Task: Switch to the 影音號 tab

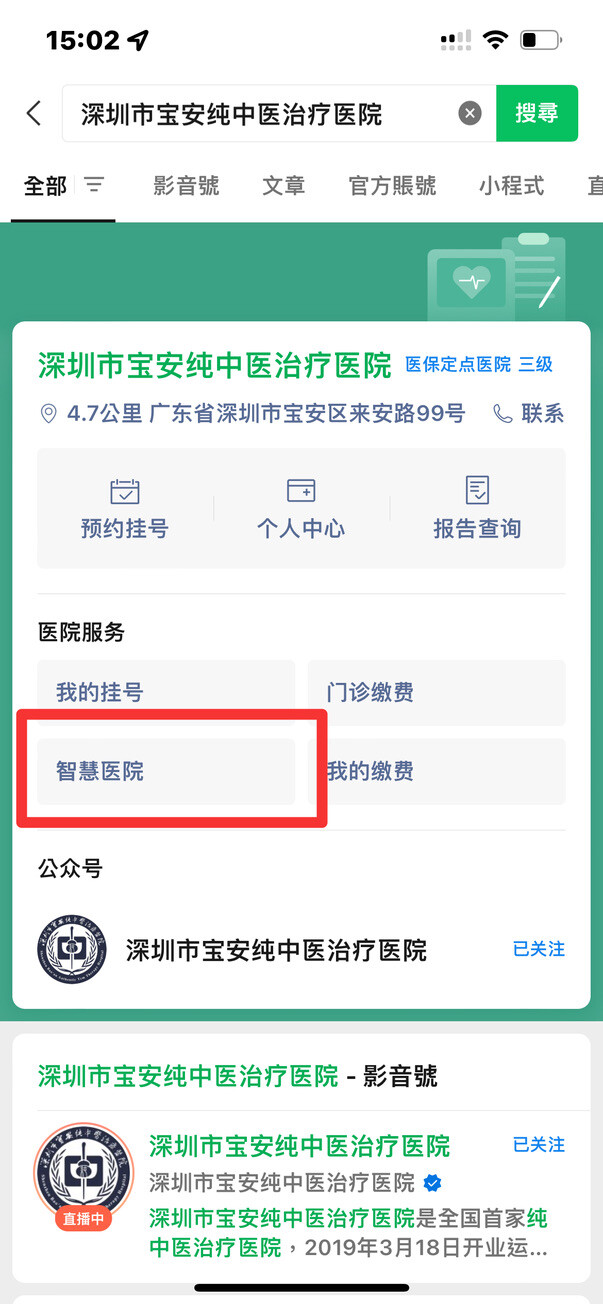Action: tap(186, 185)
